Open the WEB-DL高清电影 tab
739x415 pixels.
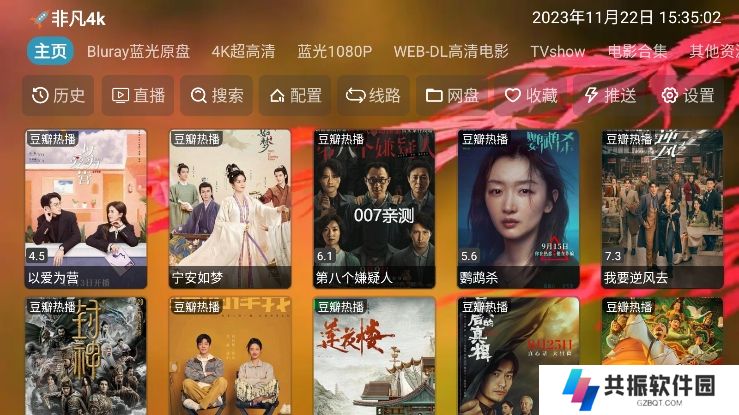(x=450, y=51)
